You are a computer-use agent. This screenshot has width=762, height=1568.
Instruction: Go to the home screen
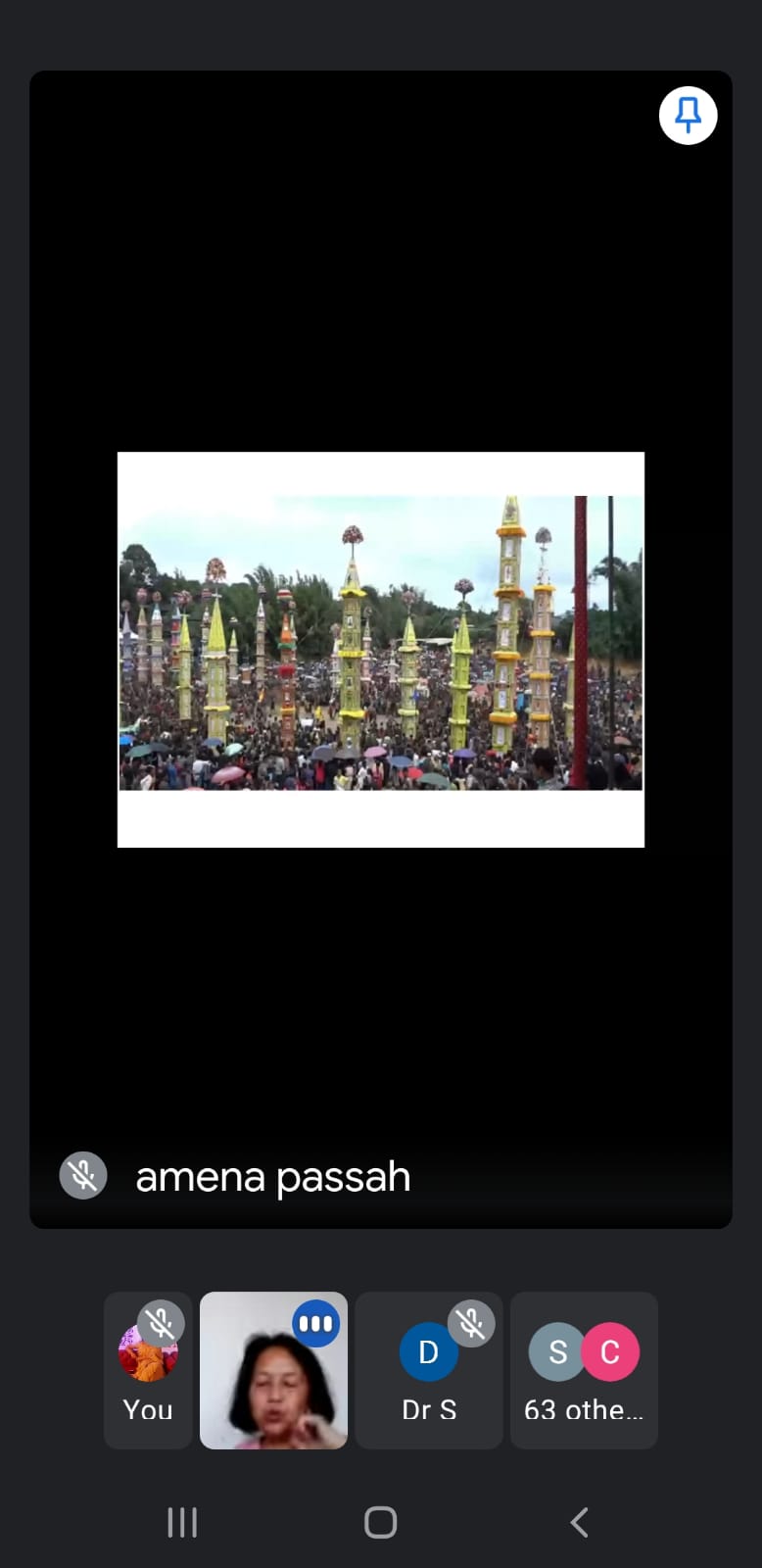click(x=380, y=1522)
